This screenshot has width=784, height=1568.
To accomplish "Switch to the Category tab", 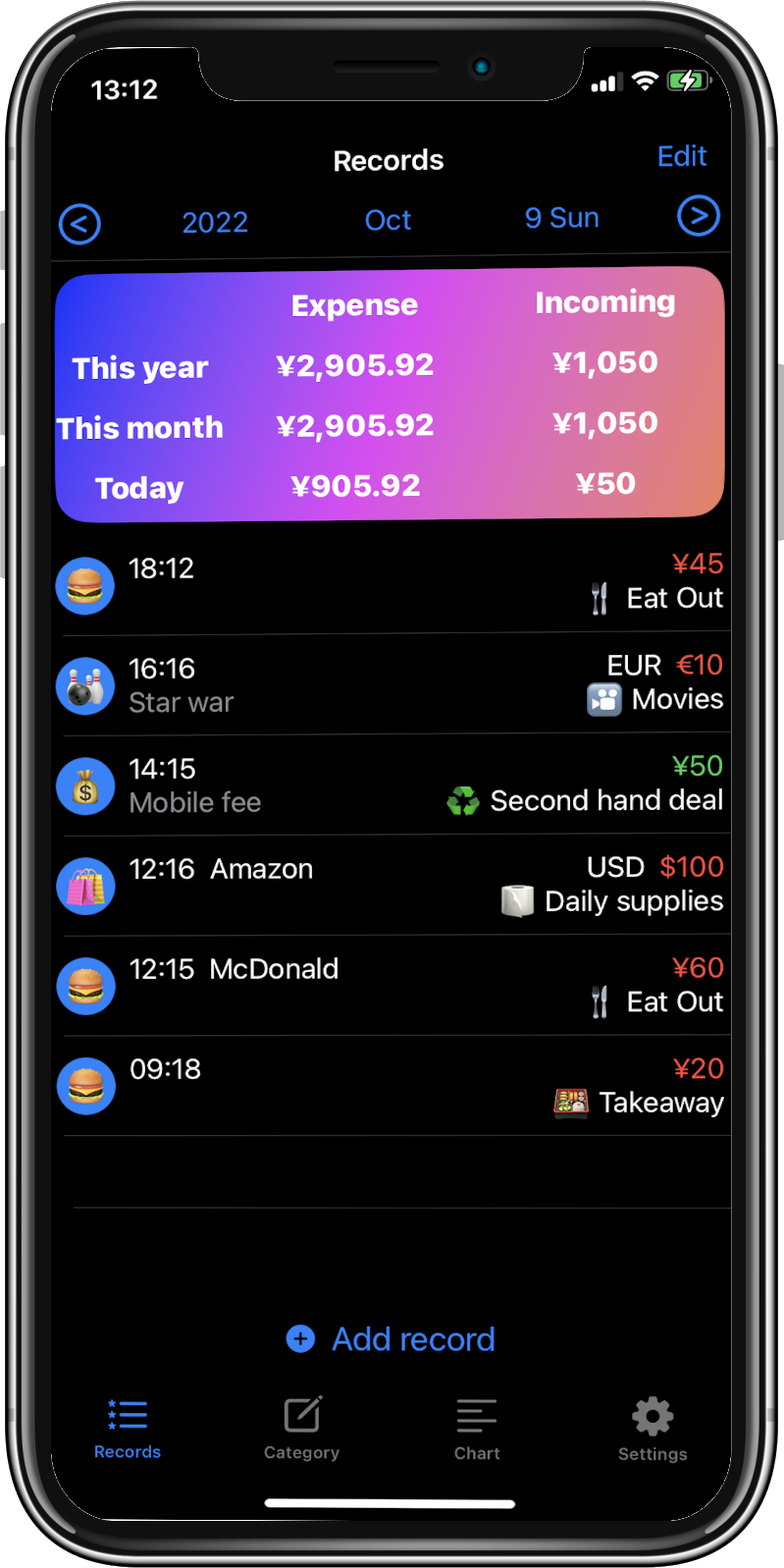I will tap(301, 1428).
